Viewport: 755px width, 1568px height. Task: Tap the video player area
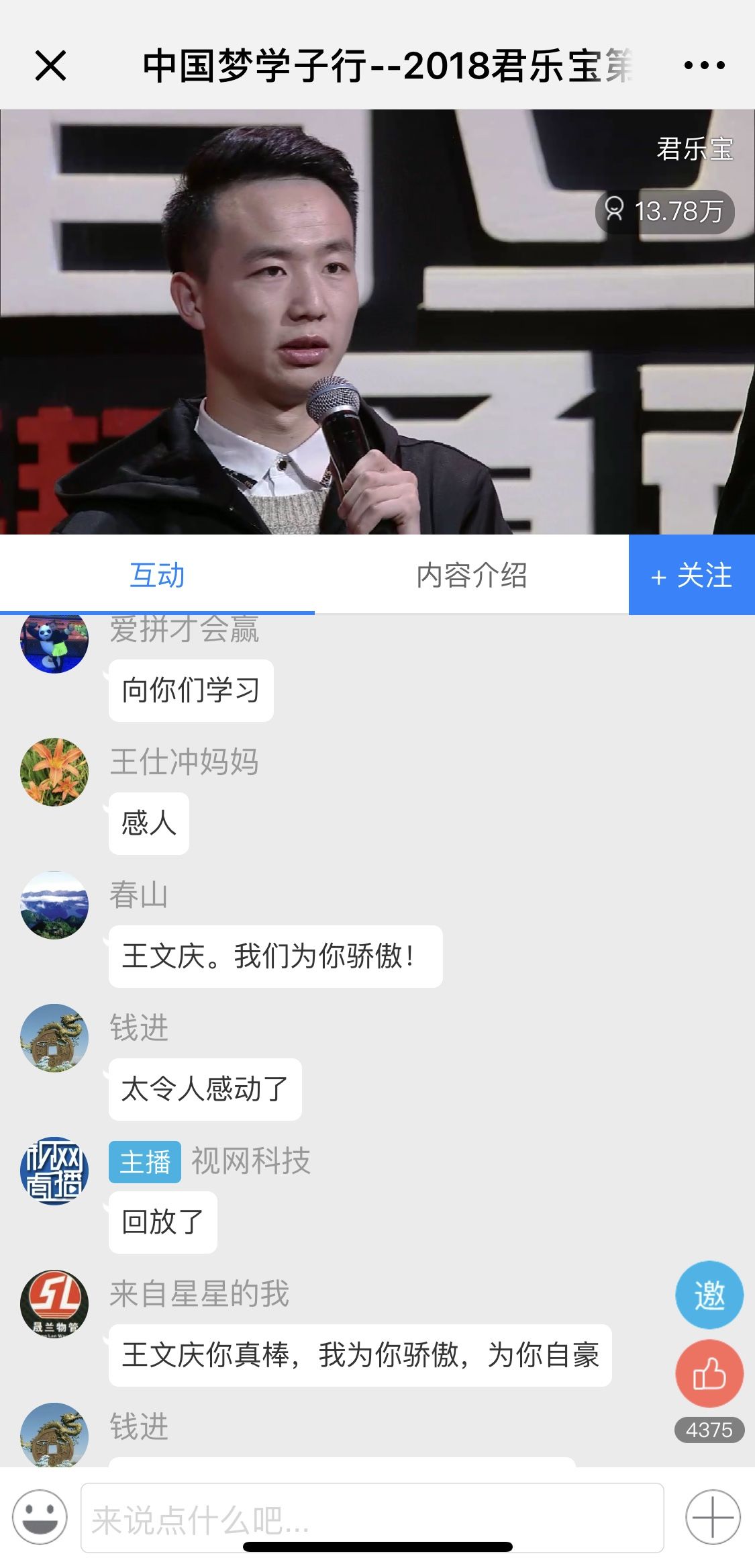[377, 322]
